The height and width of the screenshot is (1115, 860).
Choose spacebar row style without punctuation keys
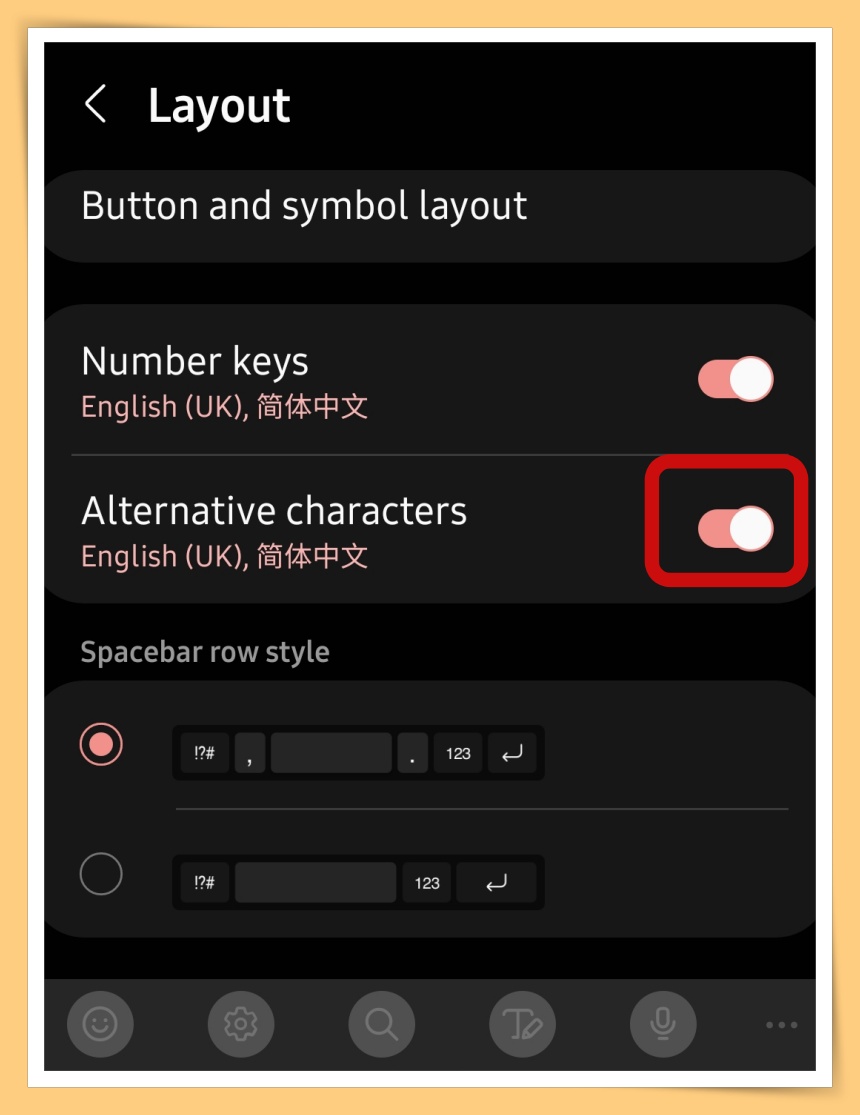pos(101,874)
